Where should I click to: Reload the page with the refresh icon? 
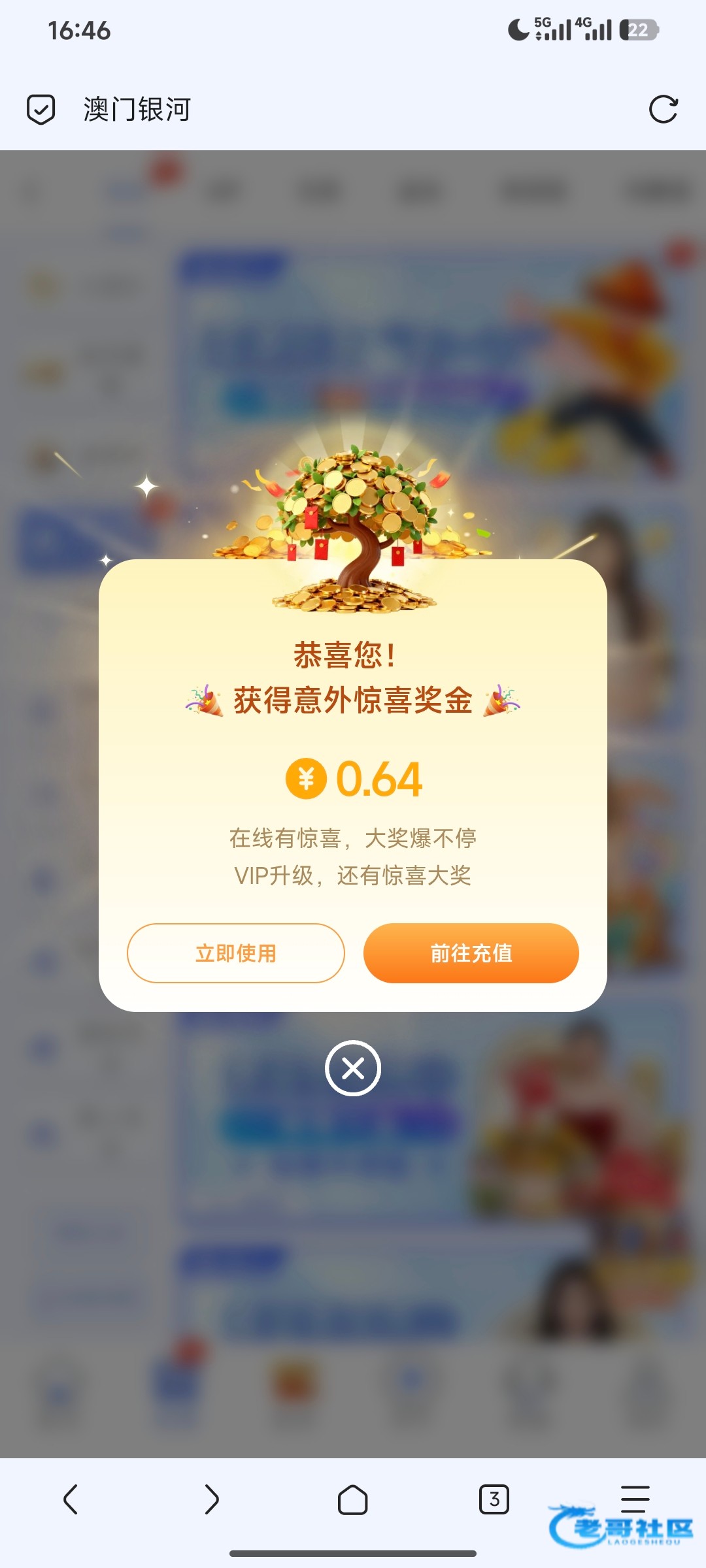[x=664, y=109]
